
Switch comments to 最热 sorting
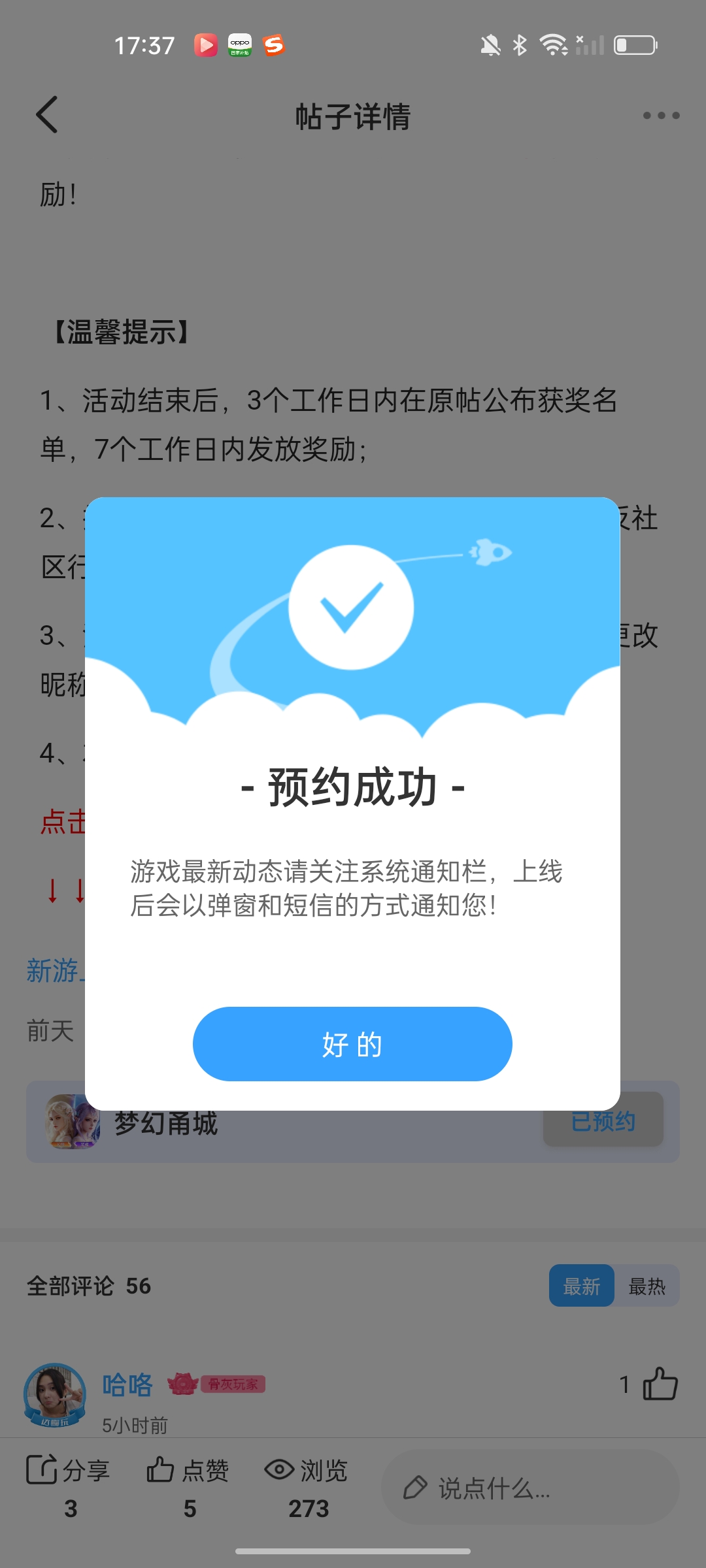click(647, 1286)
